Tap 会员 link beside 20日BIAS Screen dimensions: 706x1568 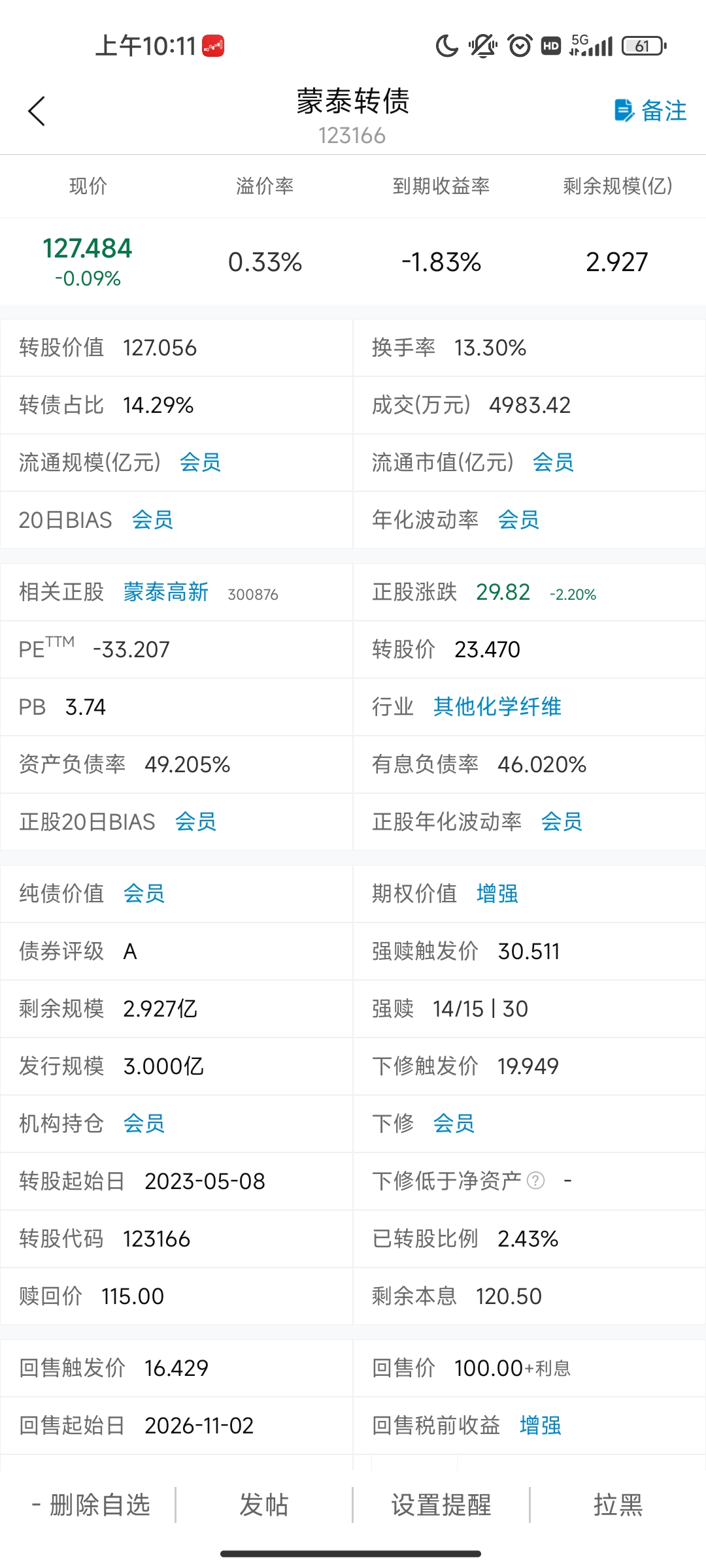[152, 519]
